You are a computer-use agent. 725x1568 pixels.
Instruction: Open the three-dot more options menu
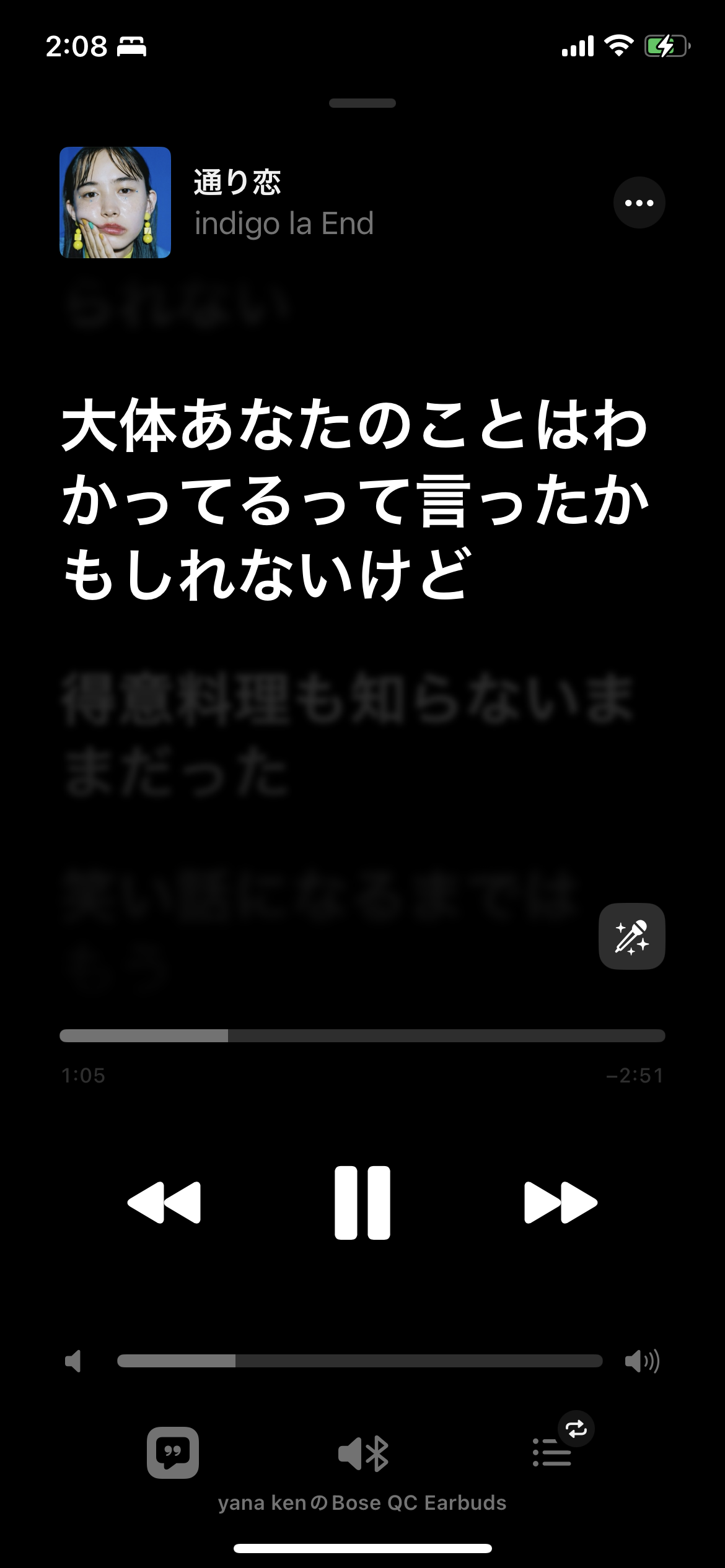639,203
